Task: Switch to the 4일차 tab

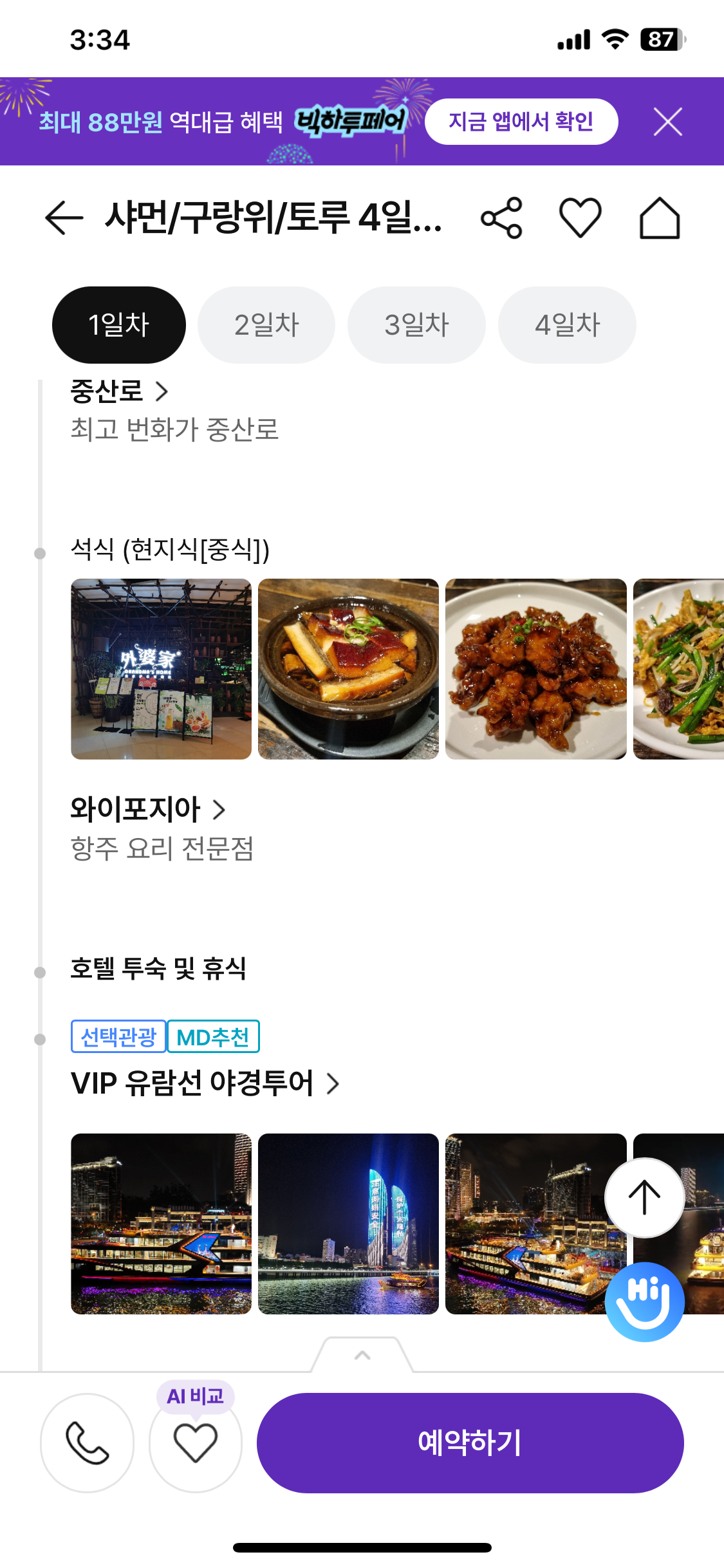Action: pyautogui.click(x=567, y=324)
